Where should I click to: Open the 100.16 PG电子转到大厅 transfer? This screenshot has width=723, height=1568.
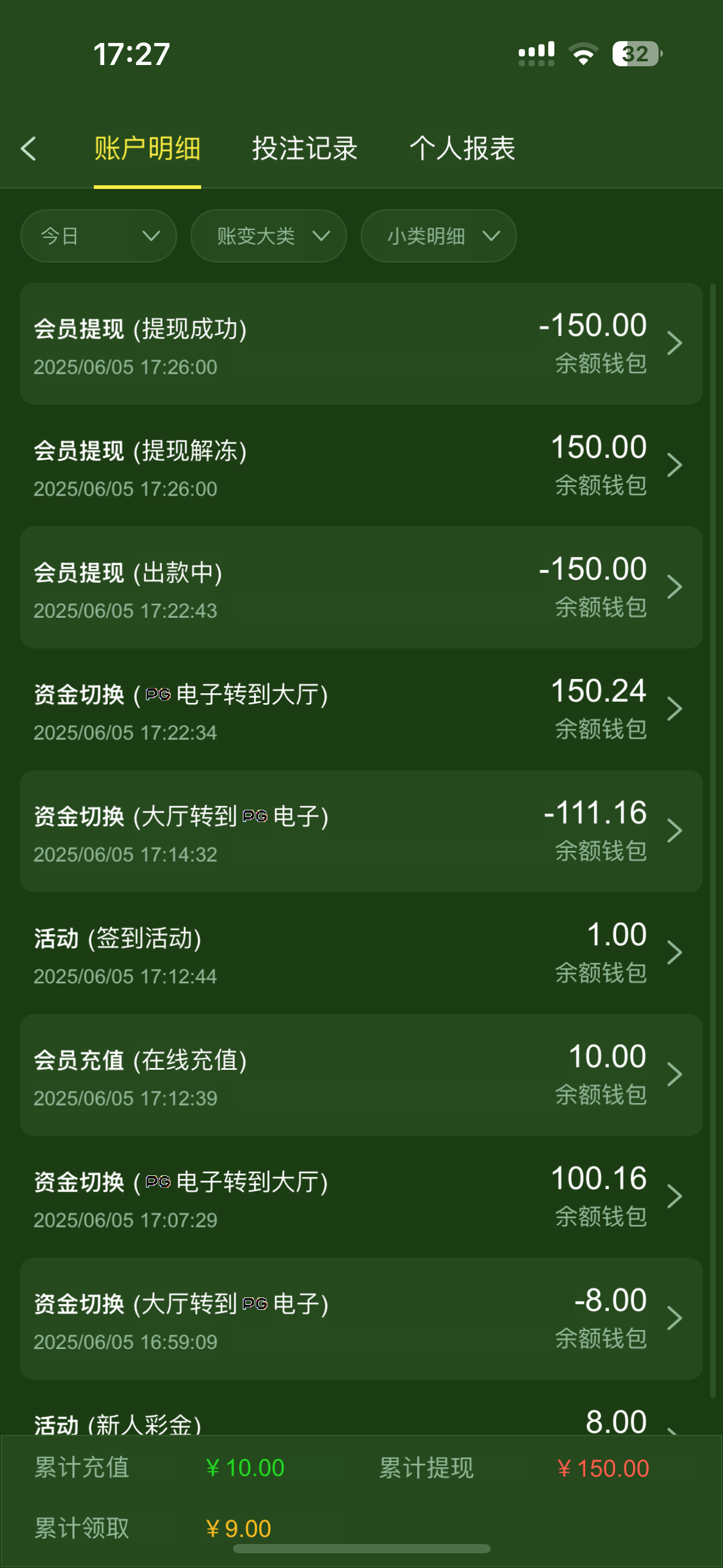(361, 1197)
